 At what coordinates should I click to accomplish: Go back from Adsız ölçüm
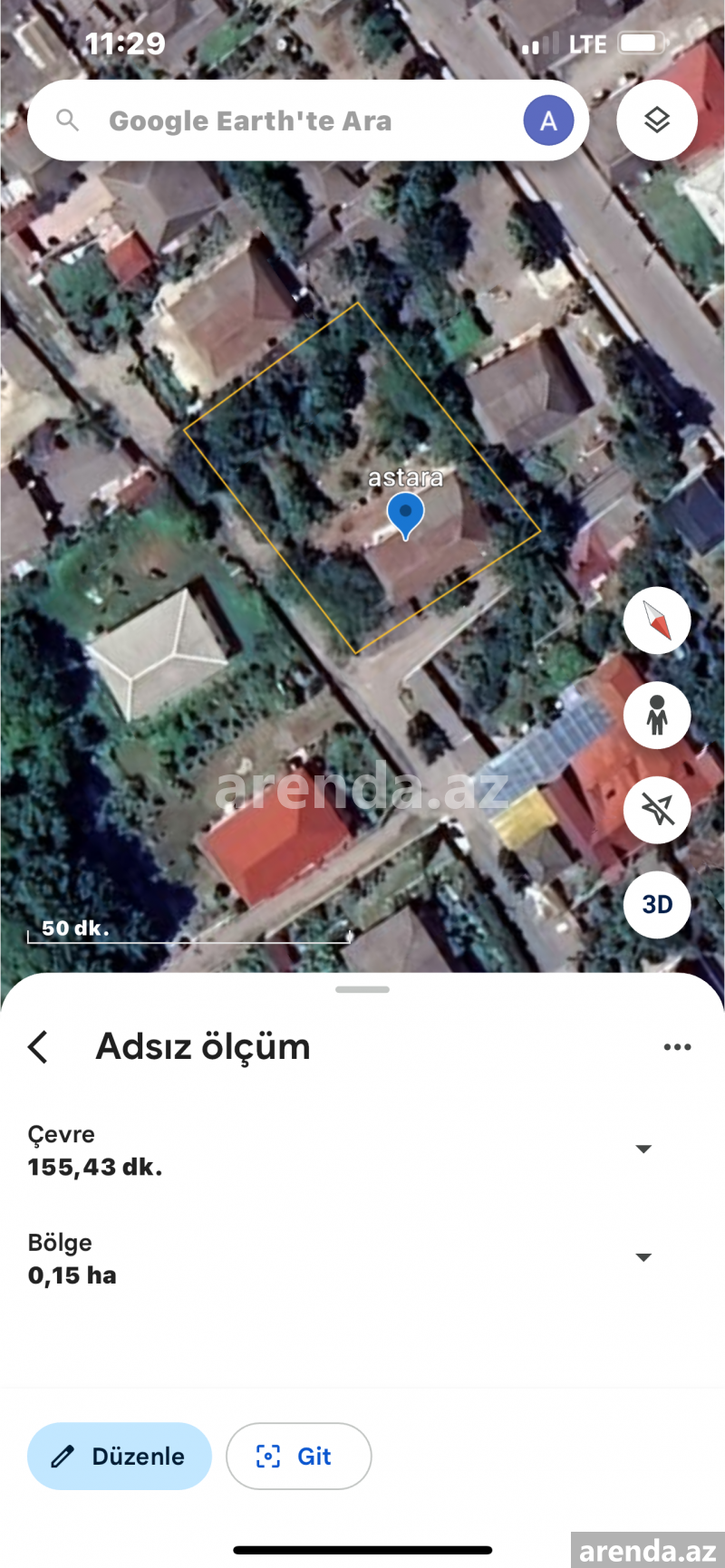tap(39, 1046)
